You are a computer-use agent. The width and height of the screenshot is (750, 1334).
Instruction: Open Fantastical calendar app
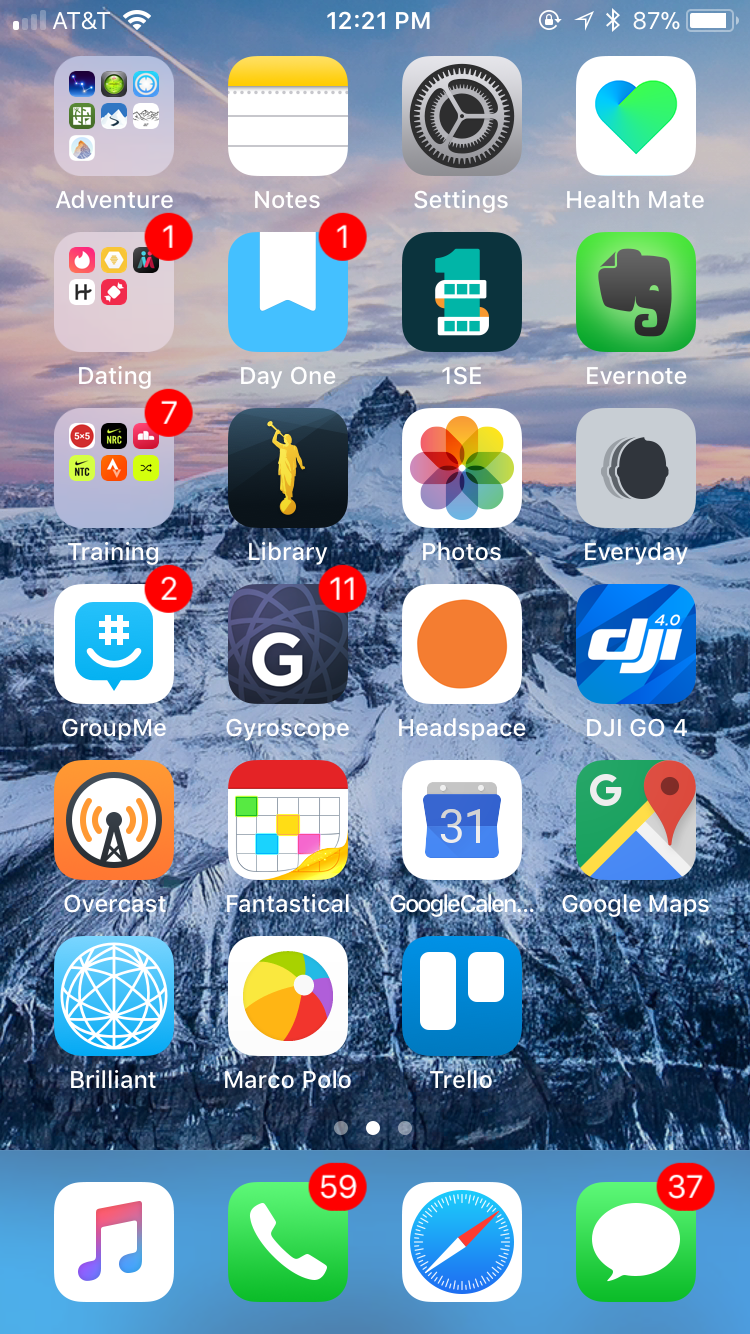(x=288, y=820)
